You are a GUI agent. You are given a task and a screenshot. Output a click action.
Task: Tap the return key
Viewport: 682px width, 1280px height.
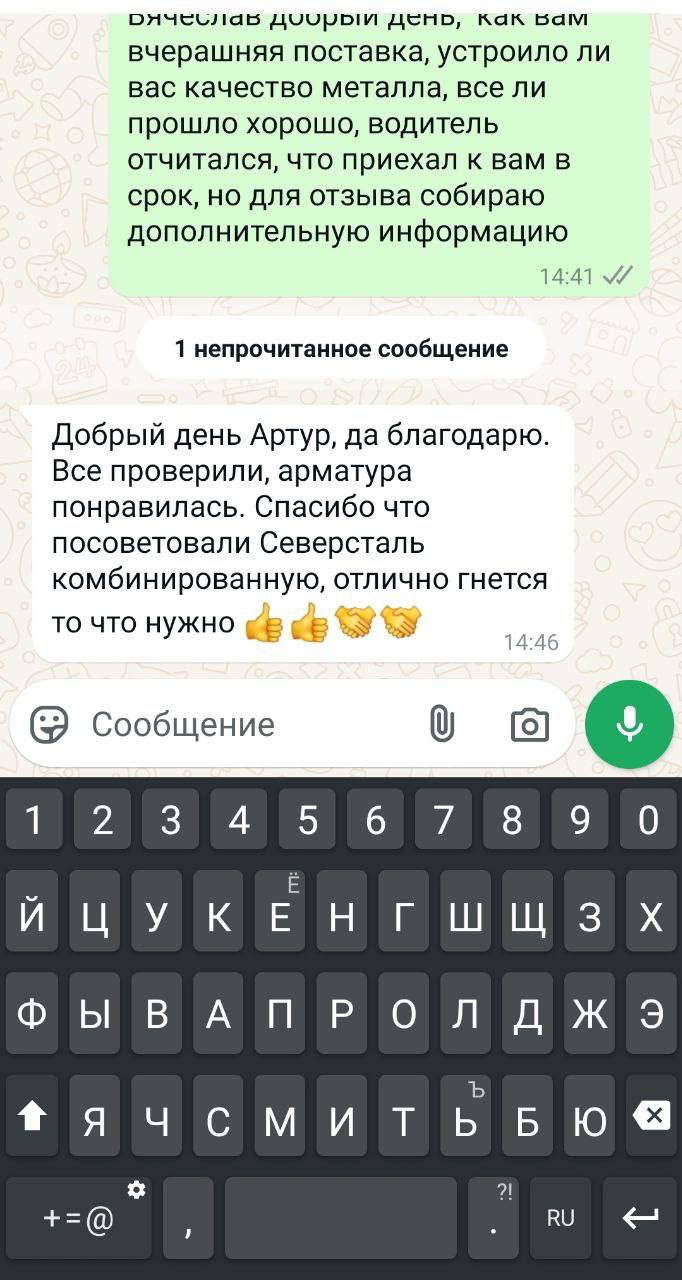[641, 1218]
